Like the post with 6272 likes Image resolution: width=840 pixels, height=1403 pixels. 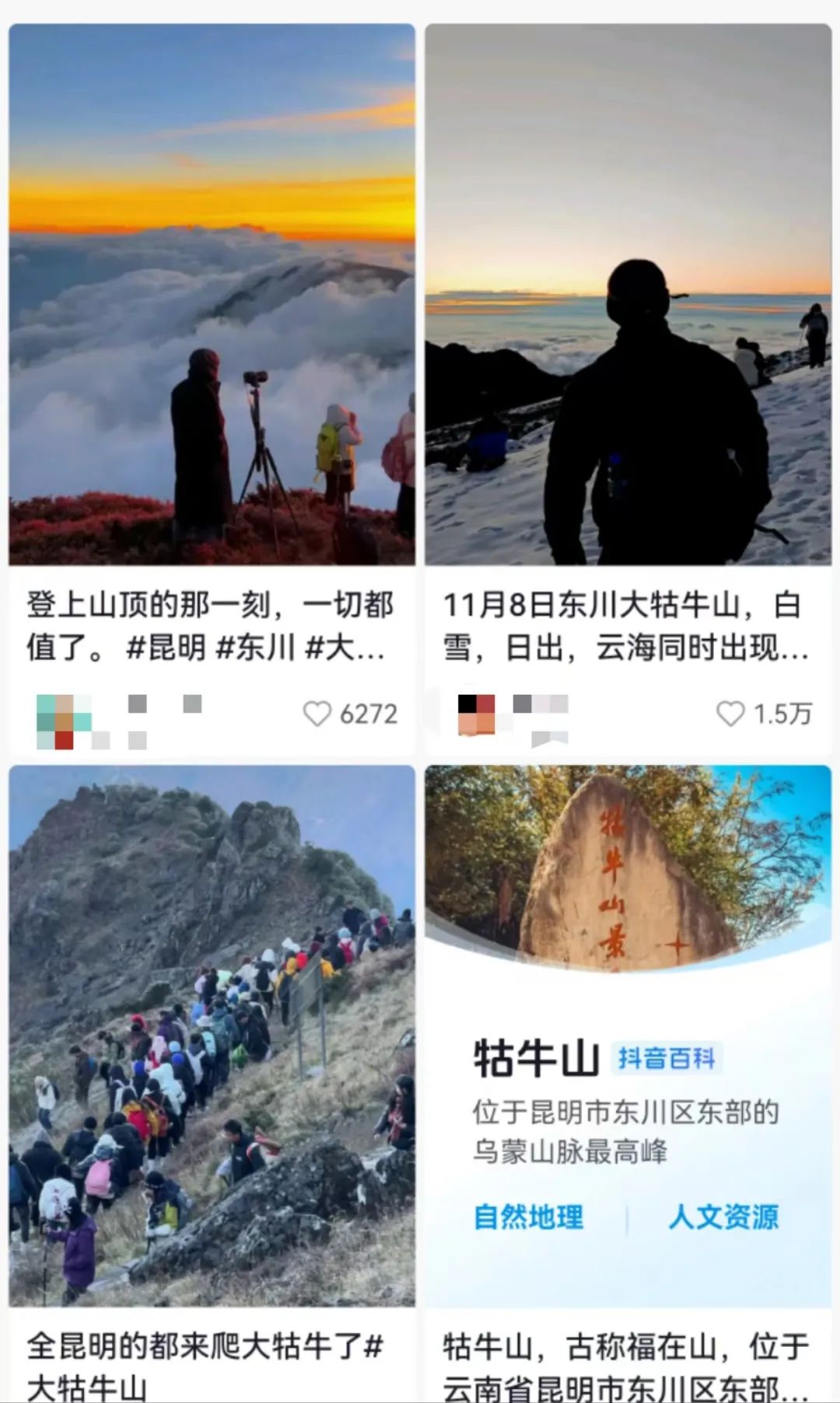[x=317, y=714]
